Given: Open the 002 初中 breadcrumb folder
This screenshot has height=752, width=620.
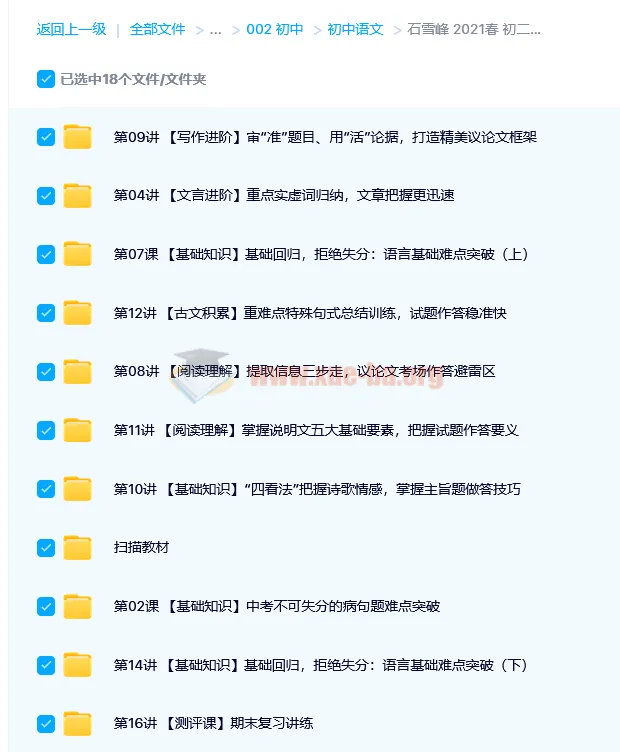Looking at the screenshot, I should pyautogui.click(x=275, y=29).
